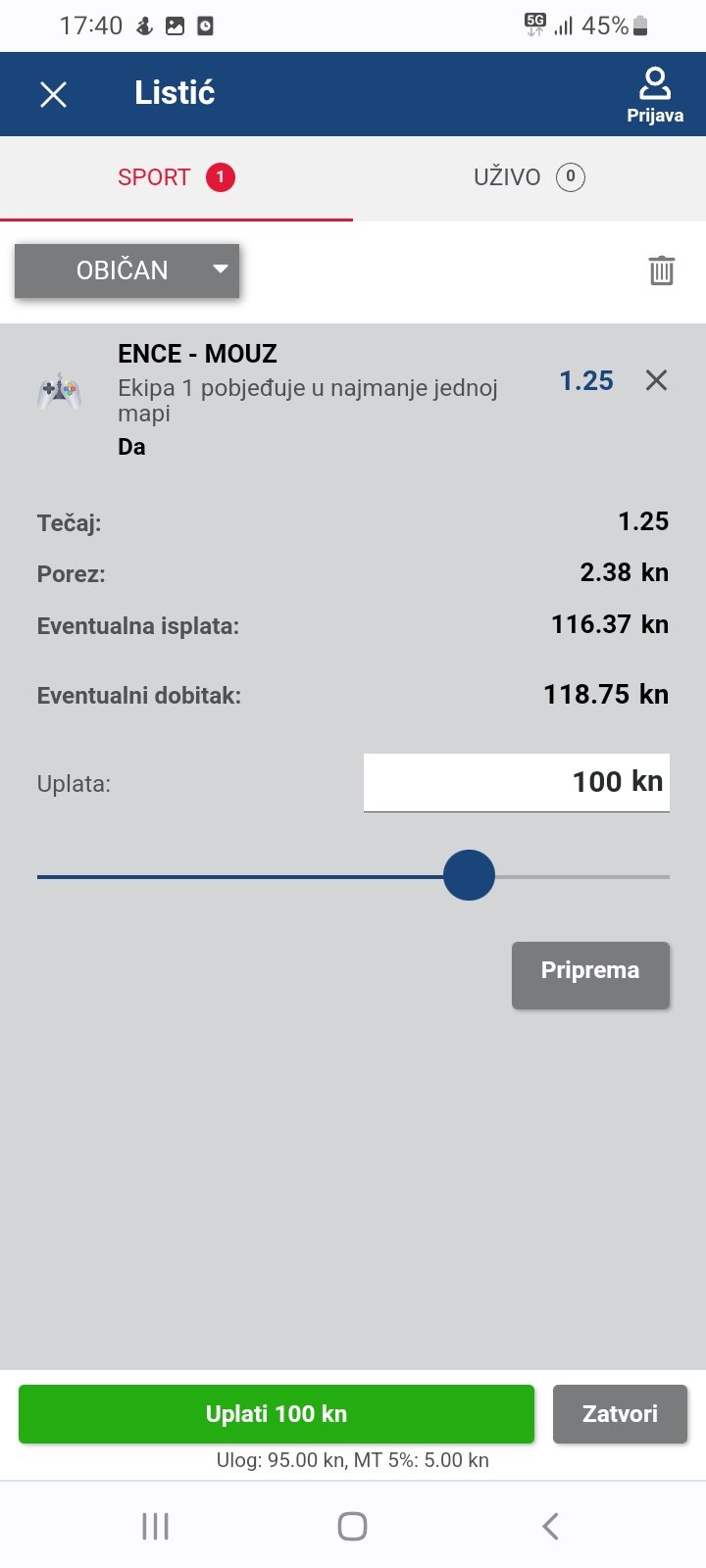
Task: Switch to the SPORT tab
Action: [176, 177]
